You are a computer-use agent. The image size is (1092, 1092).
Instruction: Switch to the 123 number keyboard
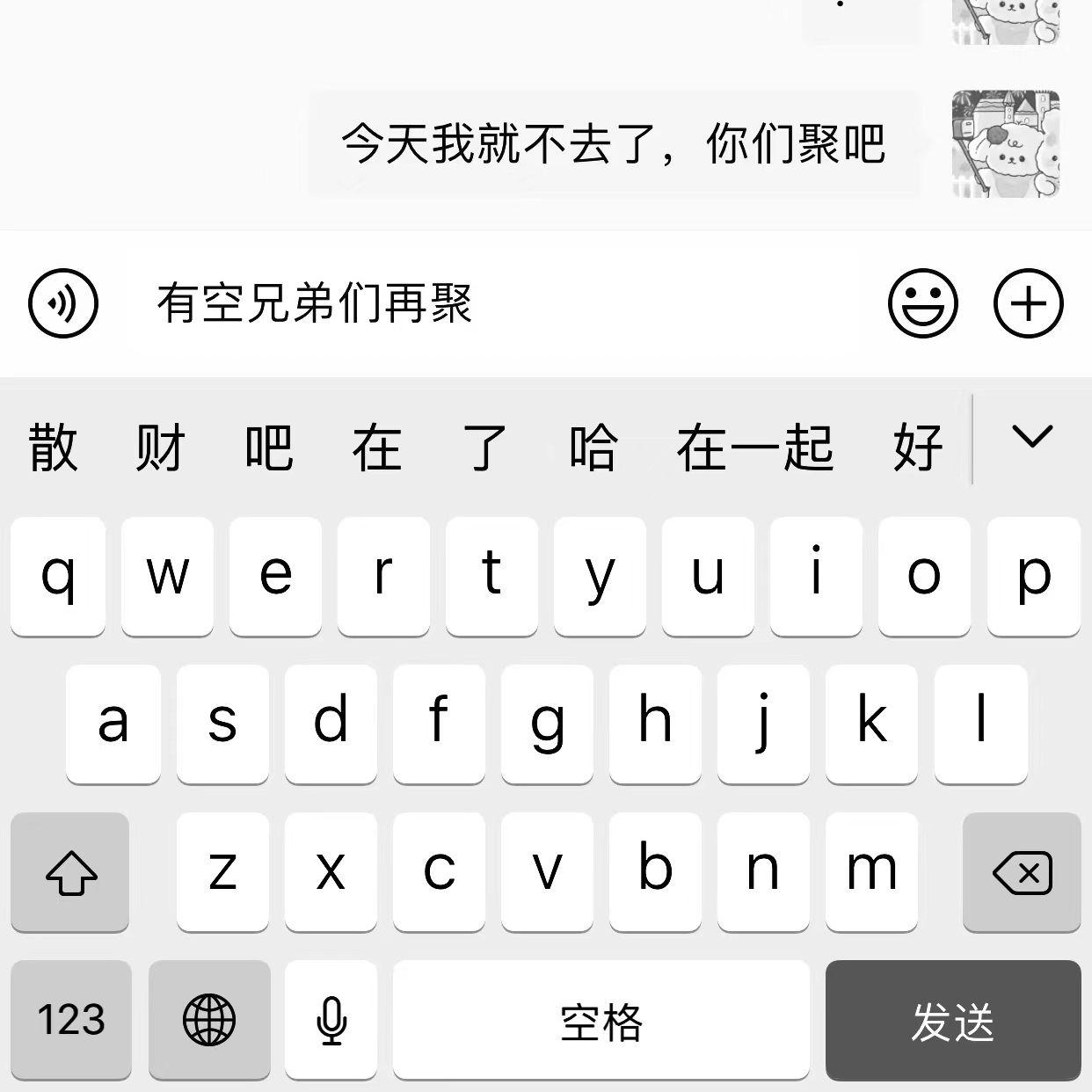[71, 1020]
